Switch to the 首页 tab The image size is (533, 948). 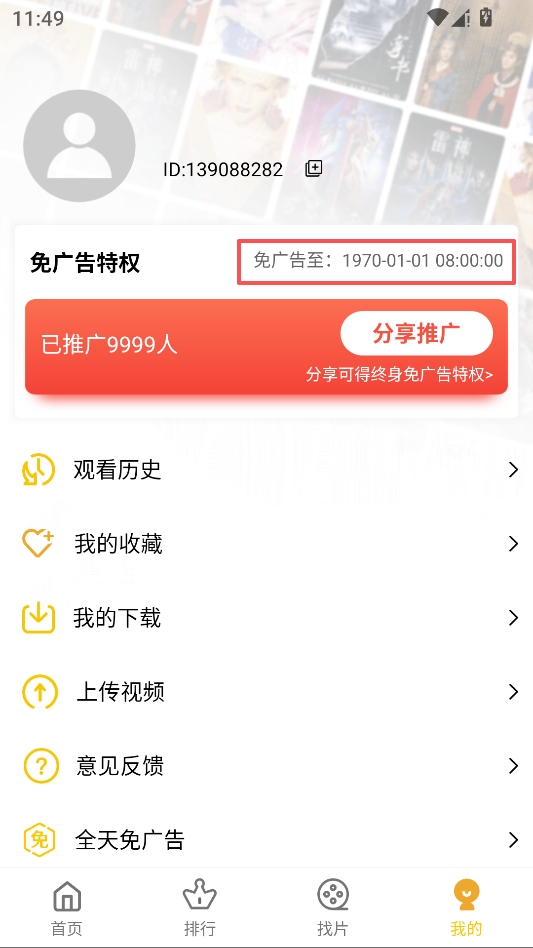tap(66, 907)
